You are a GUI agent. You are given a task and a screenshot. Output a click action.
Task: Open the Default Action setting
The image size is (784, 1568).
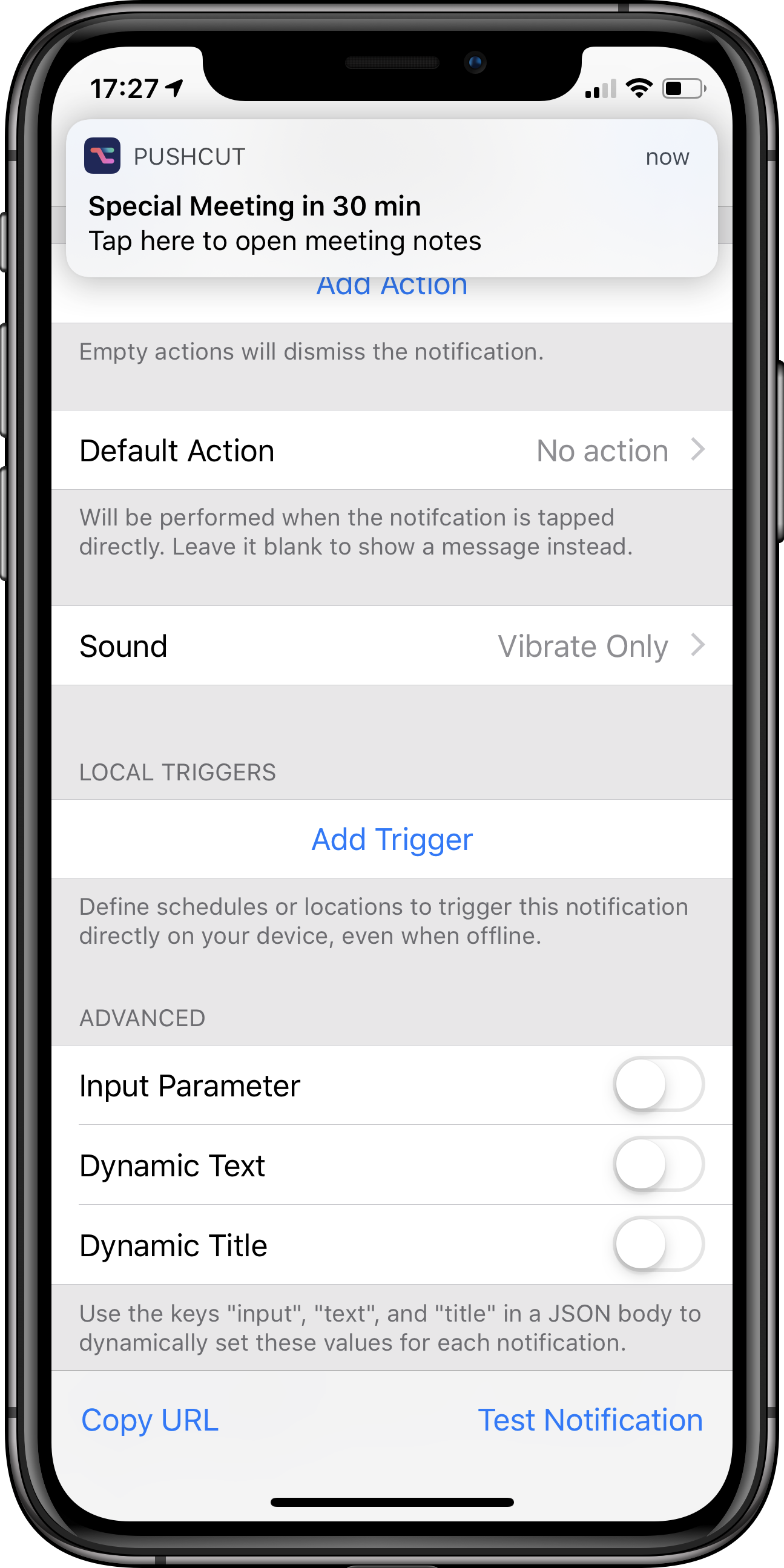click(391, 450)
